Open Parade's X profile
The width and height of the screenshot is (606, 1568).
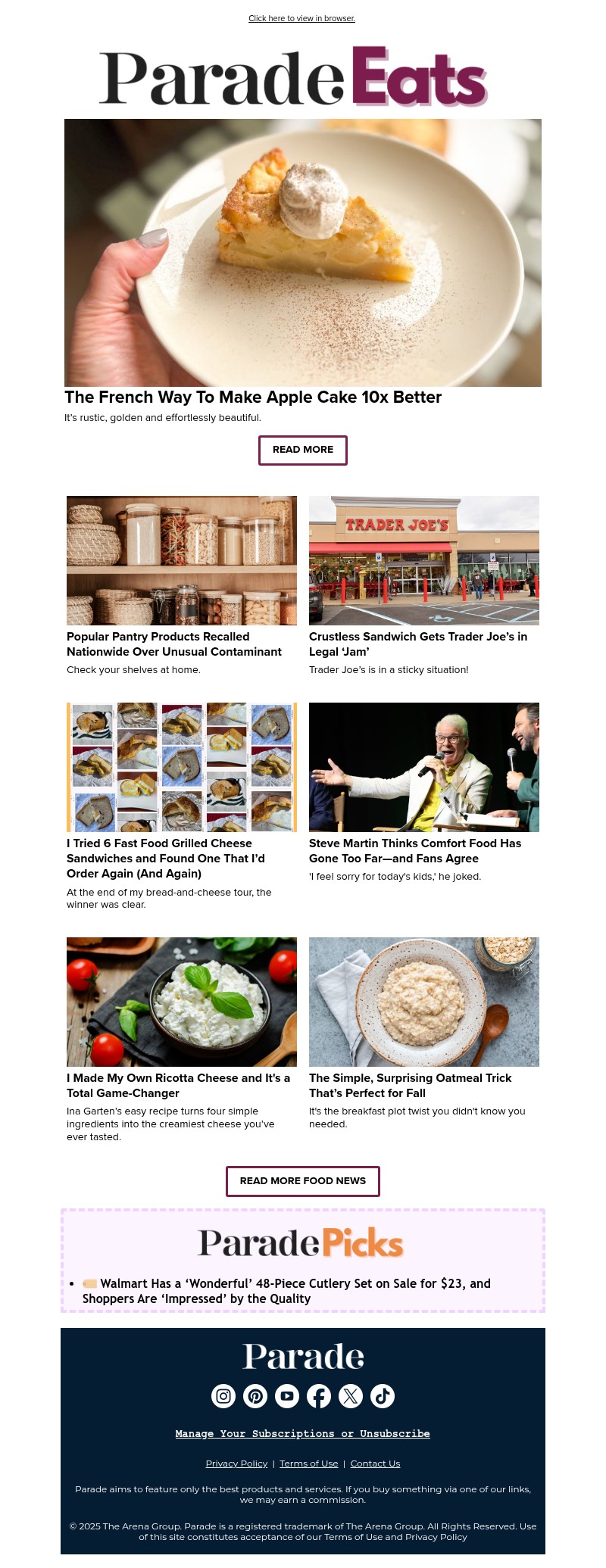351,1395
